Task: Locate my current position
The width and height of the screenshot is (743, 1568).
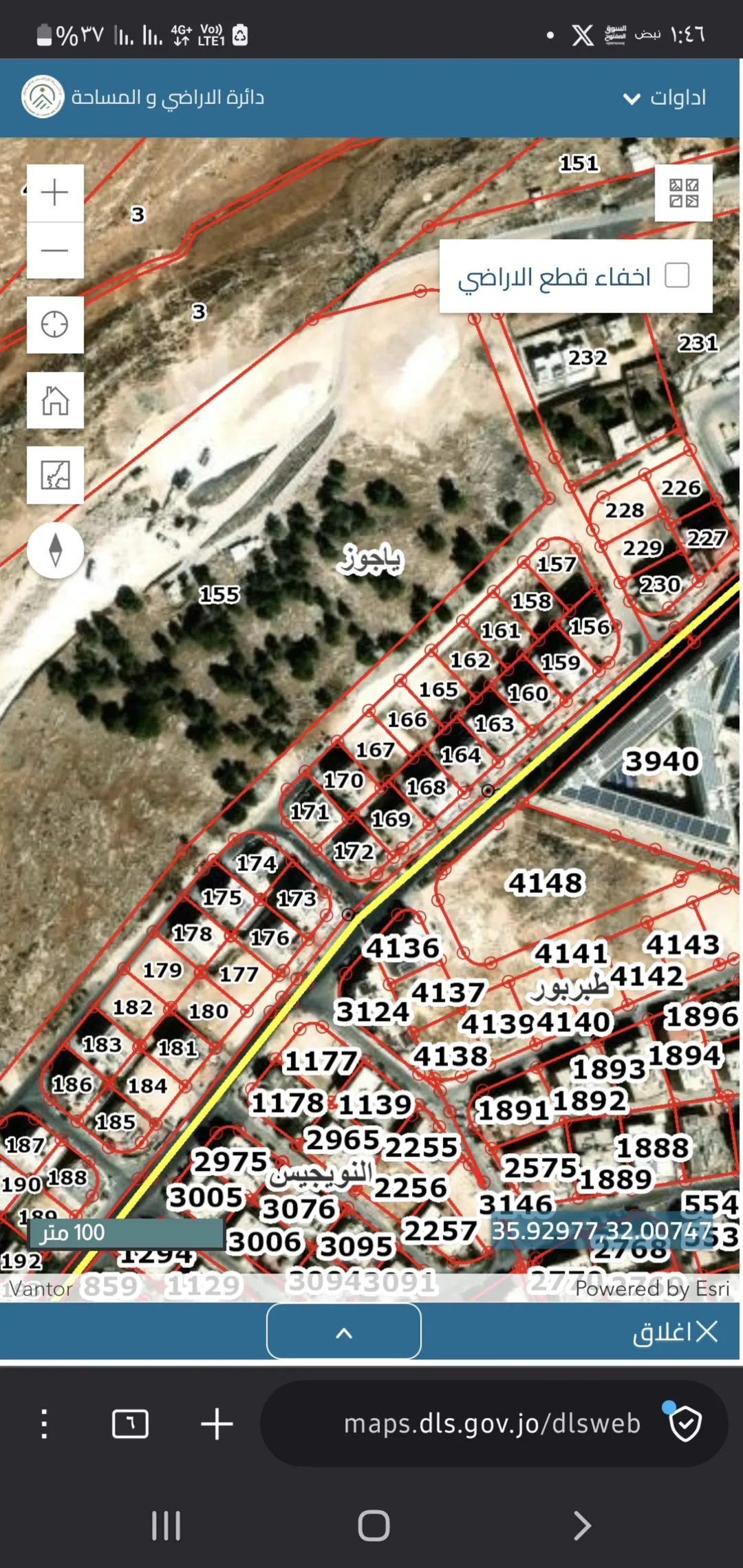Action: pos(55,325)
